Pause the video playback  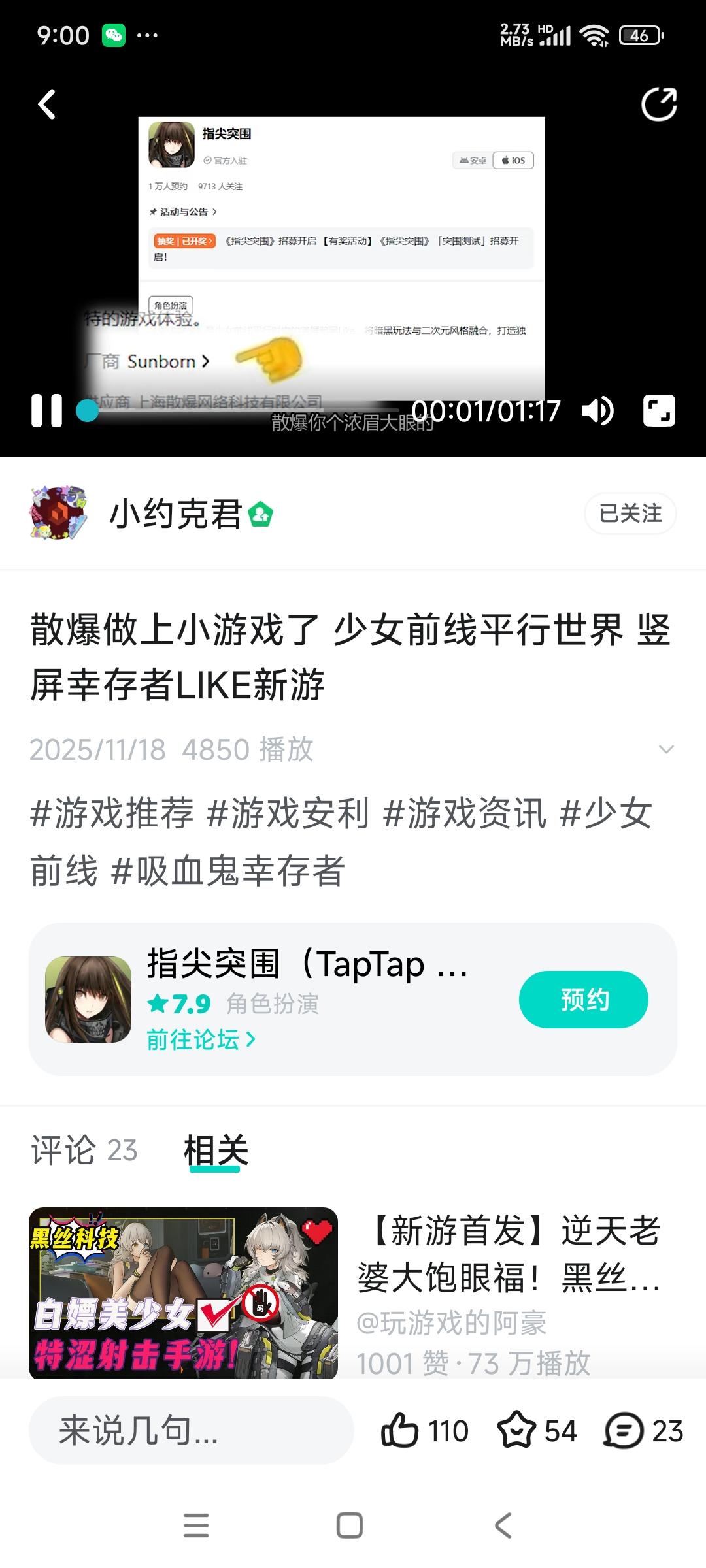pos(46,411)
